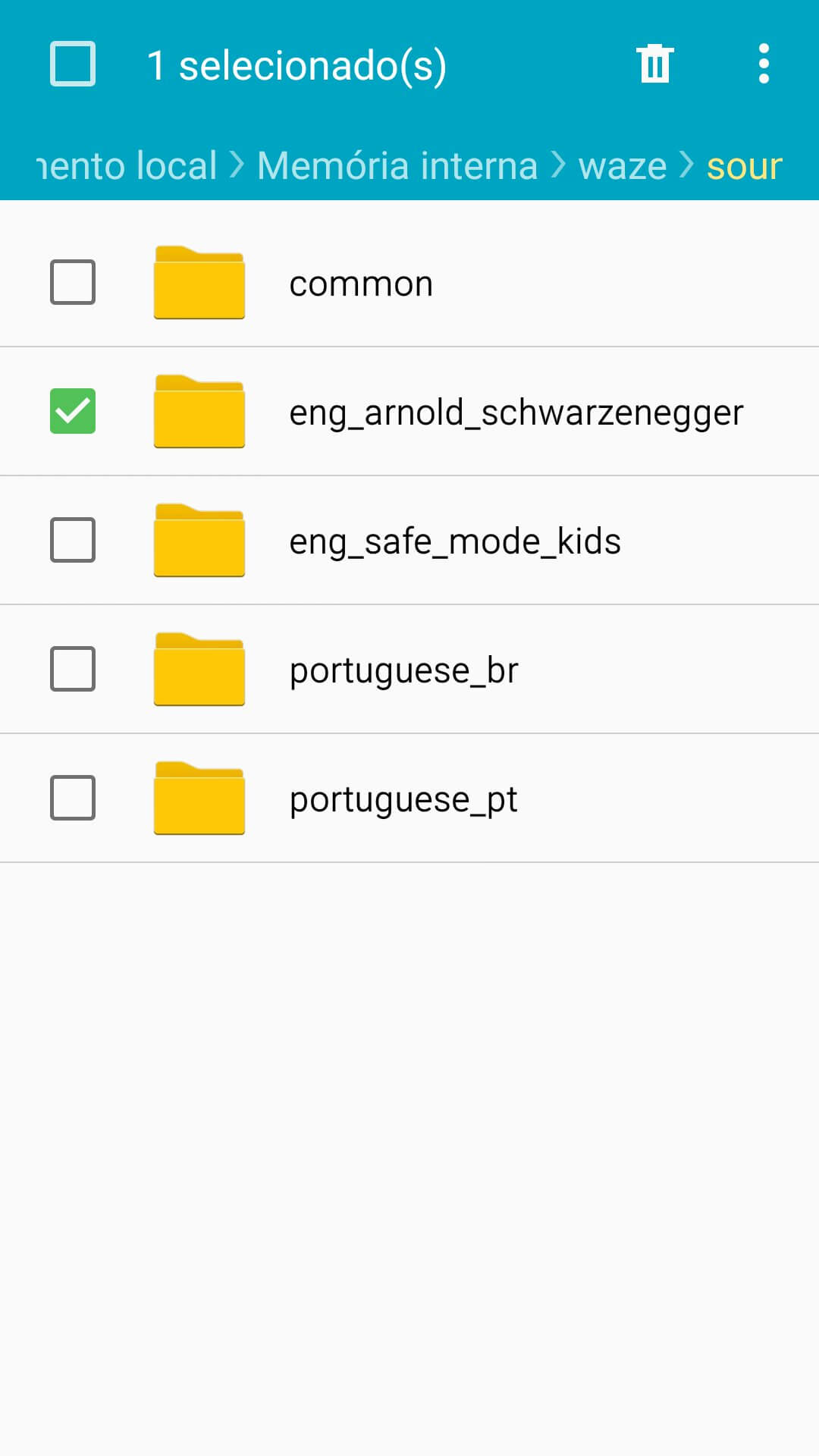Click the common folder icon
The width and height of the screenshot is (819, 1456).
(199, 283)
